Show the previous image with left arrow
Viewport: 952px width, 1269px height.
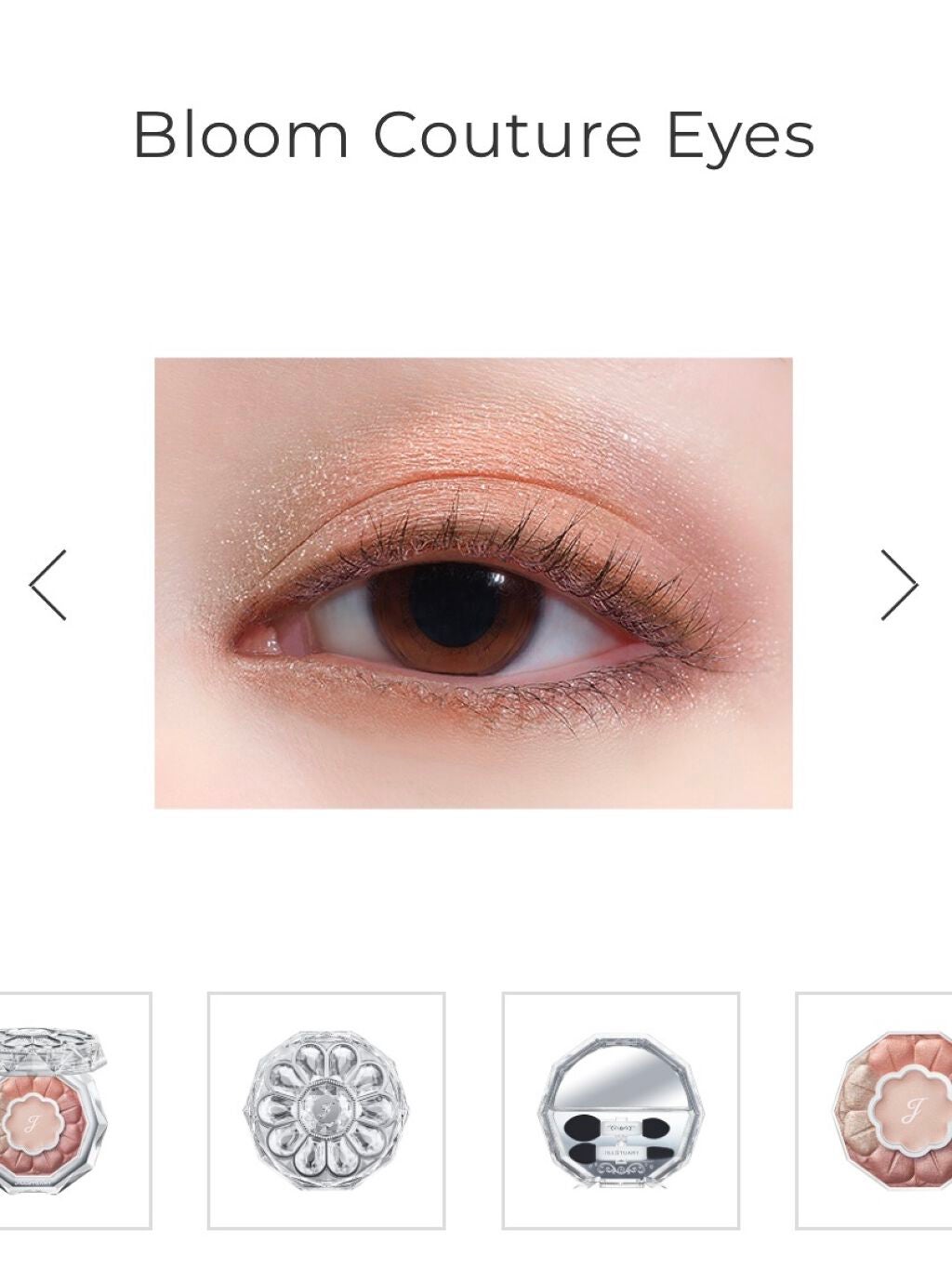[x=48, y=585]
